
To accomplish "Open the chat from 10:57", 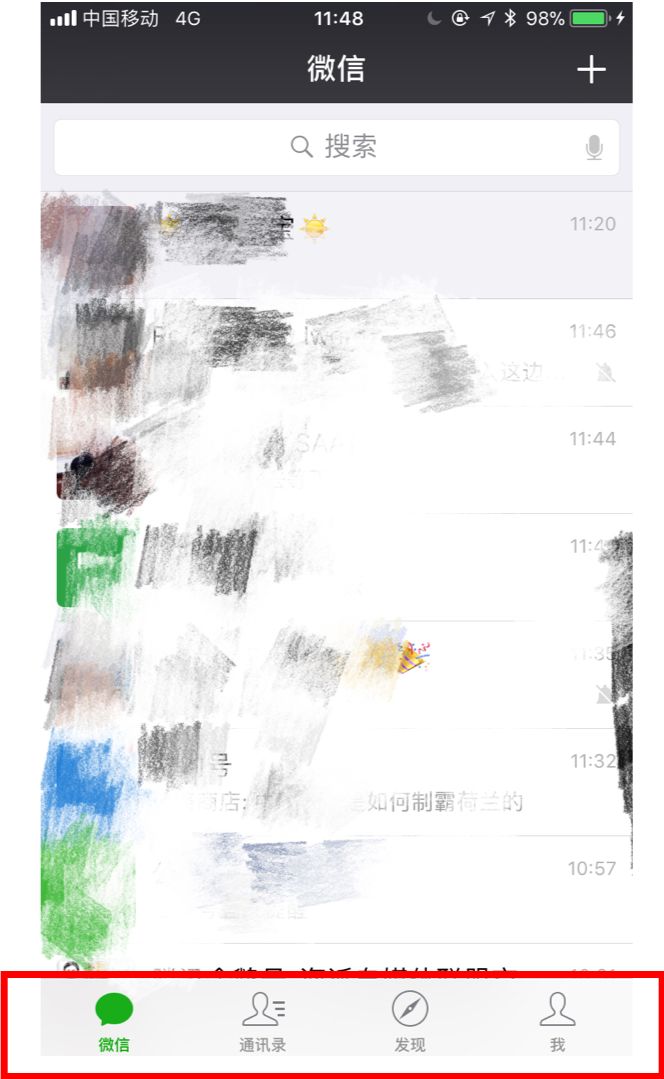I will (336, 889).
